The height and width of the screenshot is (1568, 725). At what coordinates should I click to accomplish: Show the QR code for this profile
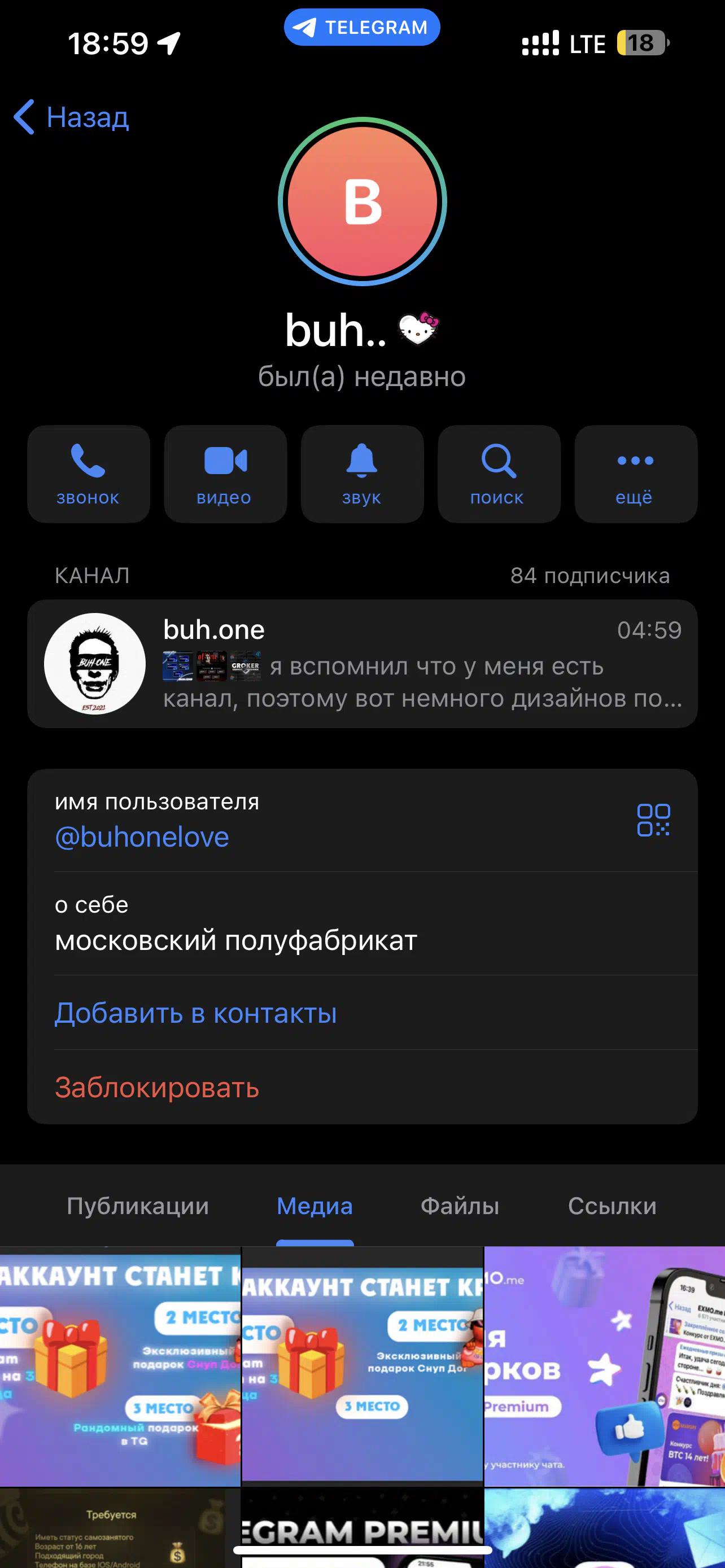[653, 820]
